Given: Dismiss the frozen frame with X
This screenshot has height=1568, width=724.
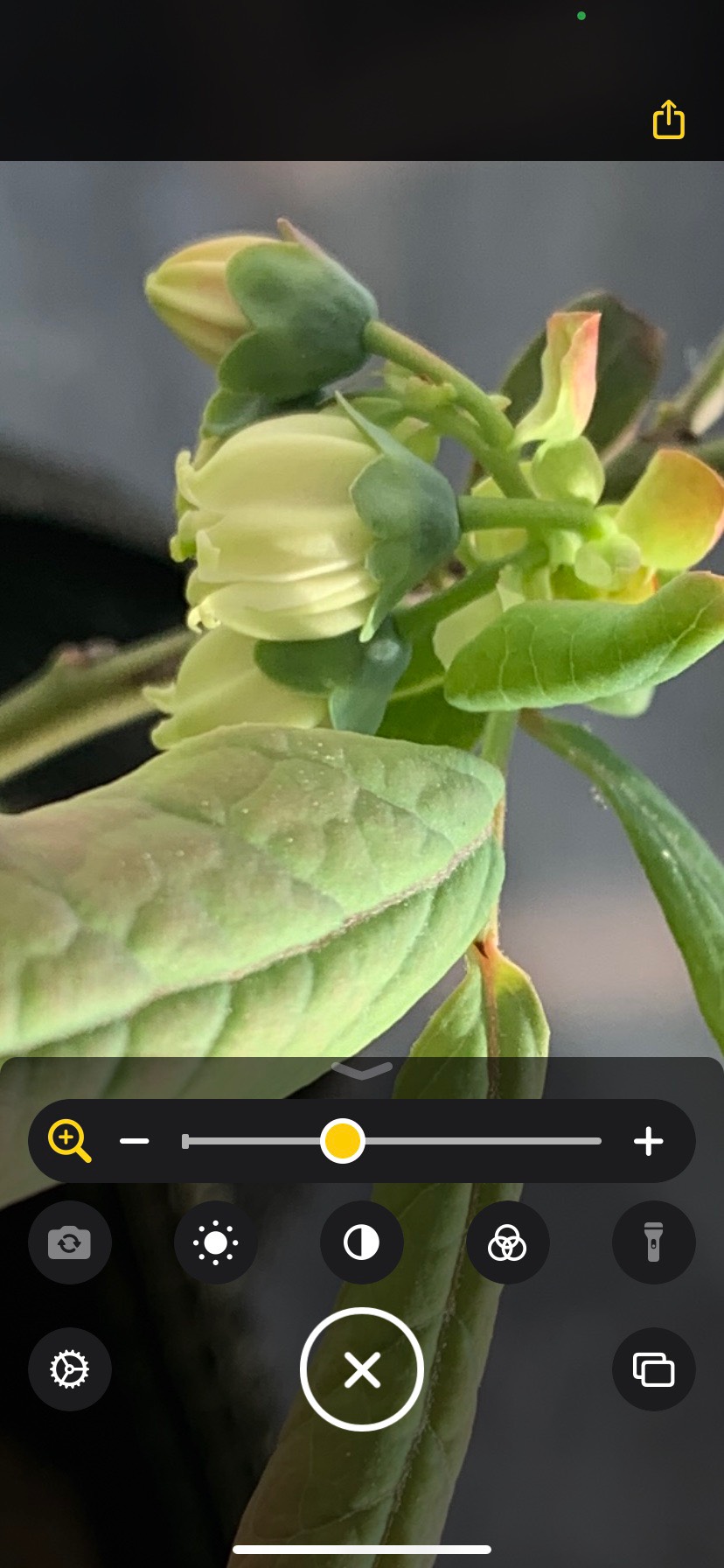Looking at the screenshot, I should [362, 1369].
